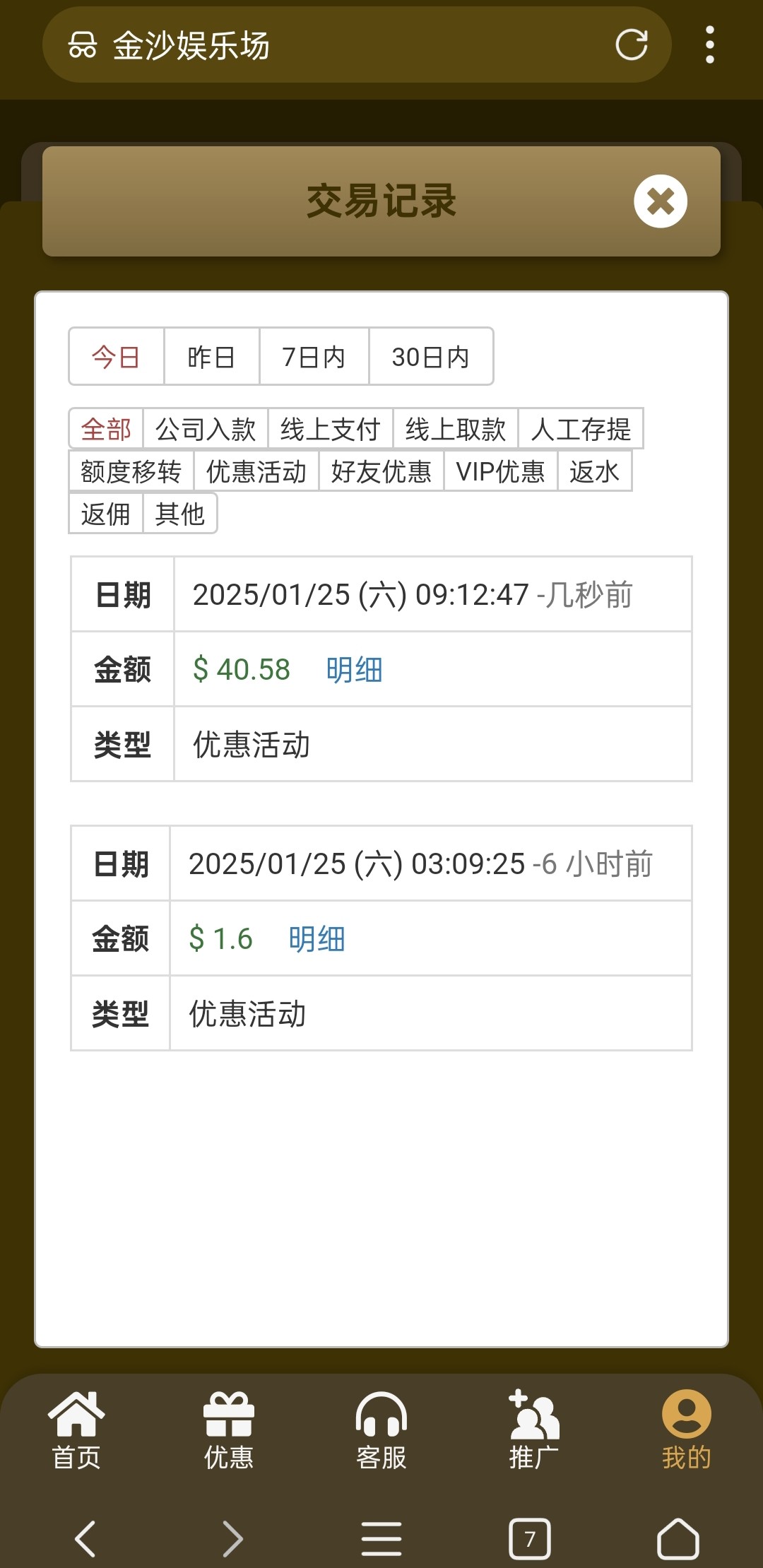Open the 推广 promotion tab

tap(534, 1430)
